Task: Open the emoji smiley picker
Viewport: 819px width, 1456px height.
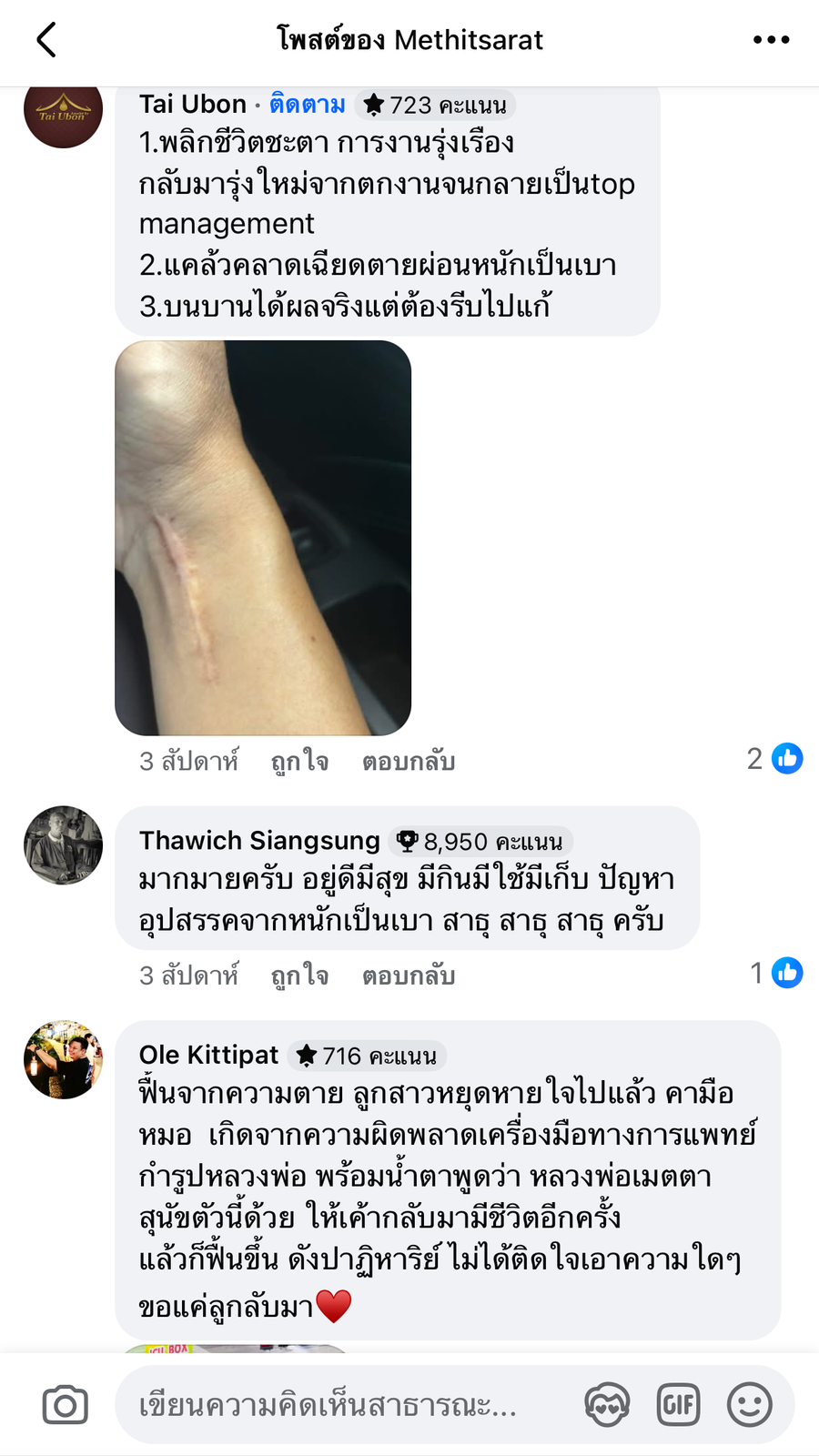Action: click(x=750, y=1405)
